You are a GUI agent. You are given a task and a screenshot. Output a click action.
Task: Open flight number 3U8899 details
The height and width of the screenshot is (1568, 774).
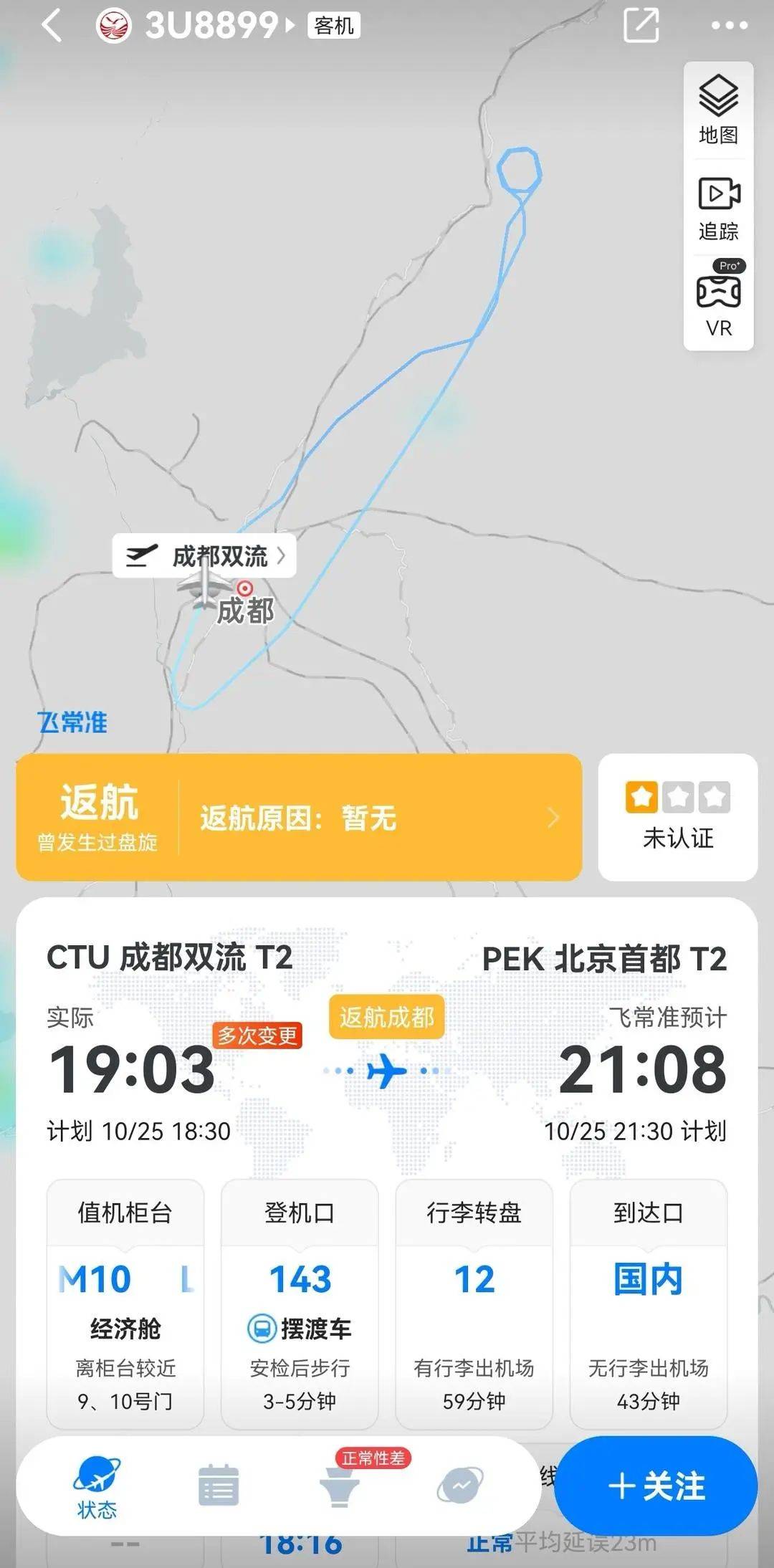click(x=211, y=27)
